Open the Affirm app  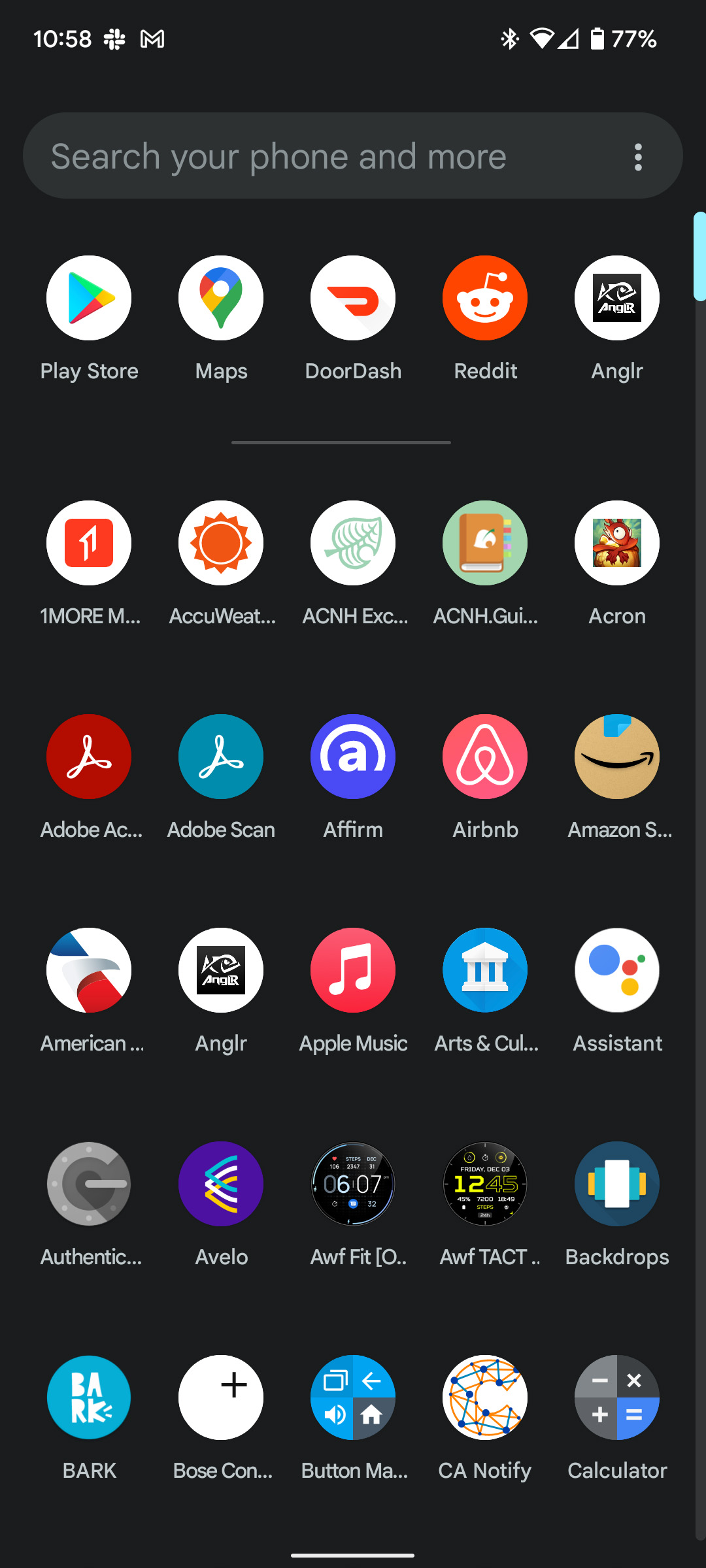(x=353, y=757)
